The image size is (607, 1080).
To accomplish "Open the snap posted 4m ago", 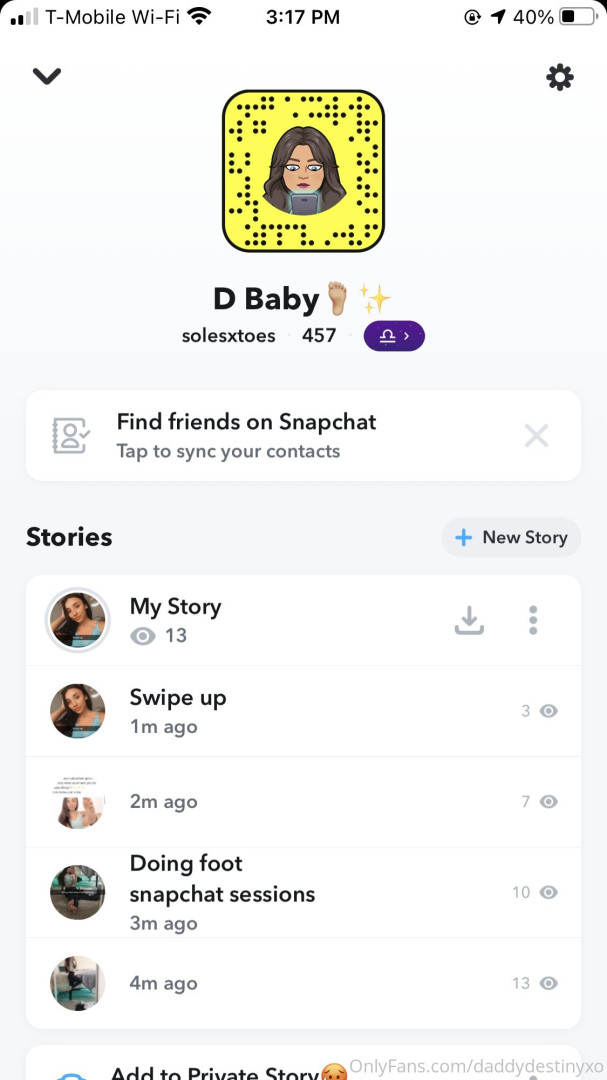I will pos(163,983).
